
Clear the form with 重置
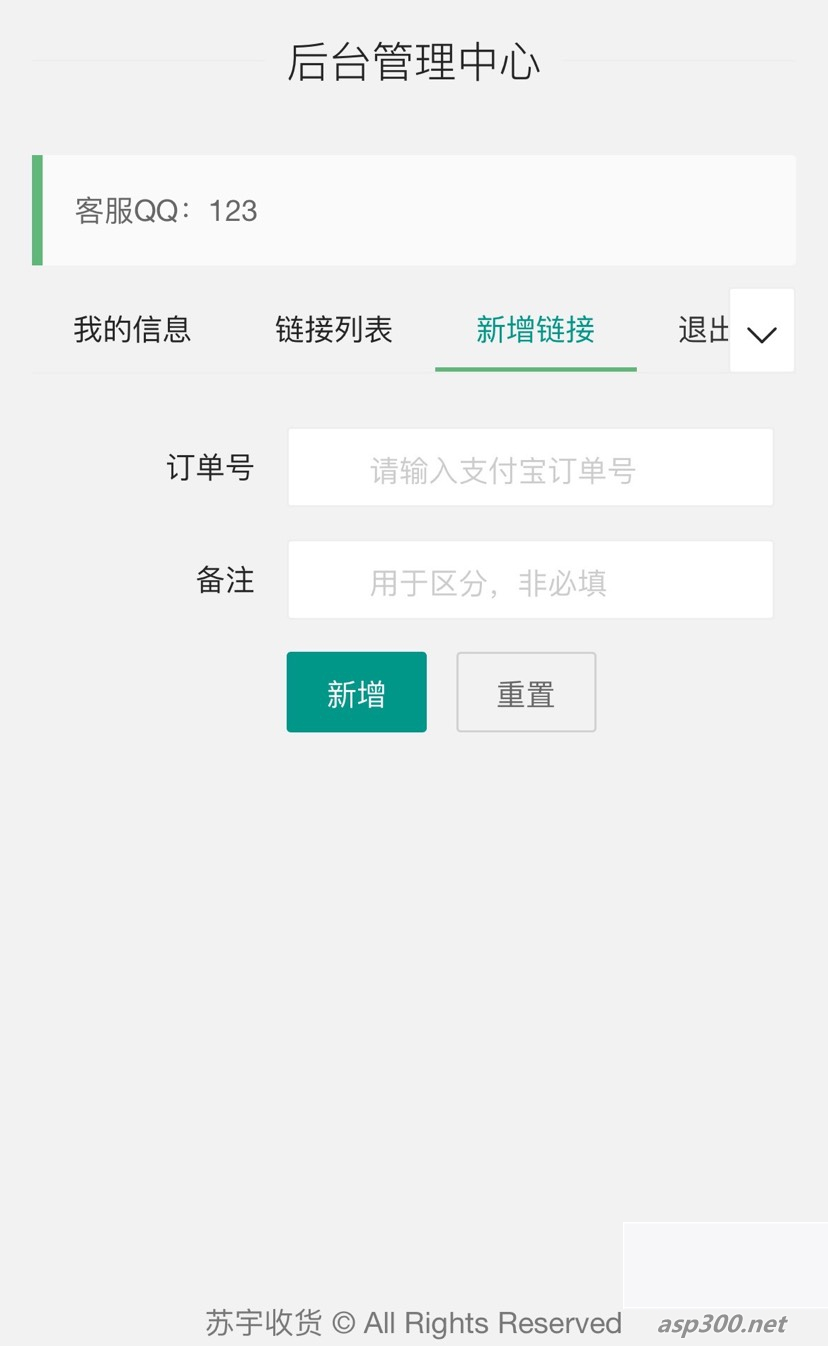click(x=526, y=692)
